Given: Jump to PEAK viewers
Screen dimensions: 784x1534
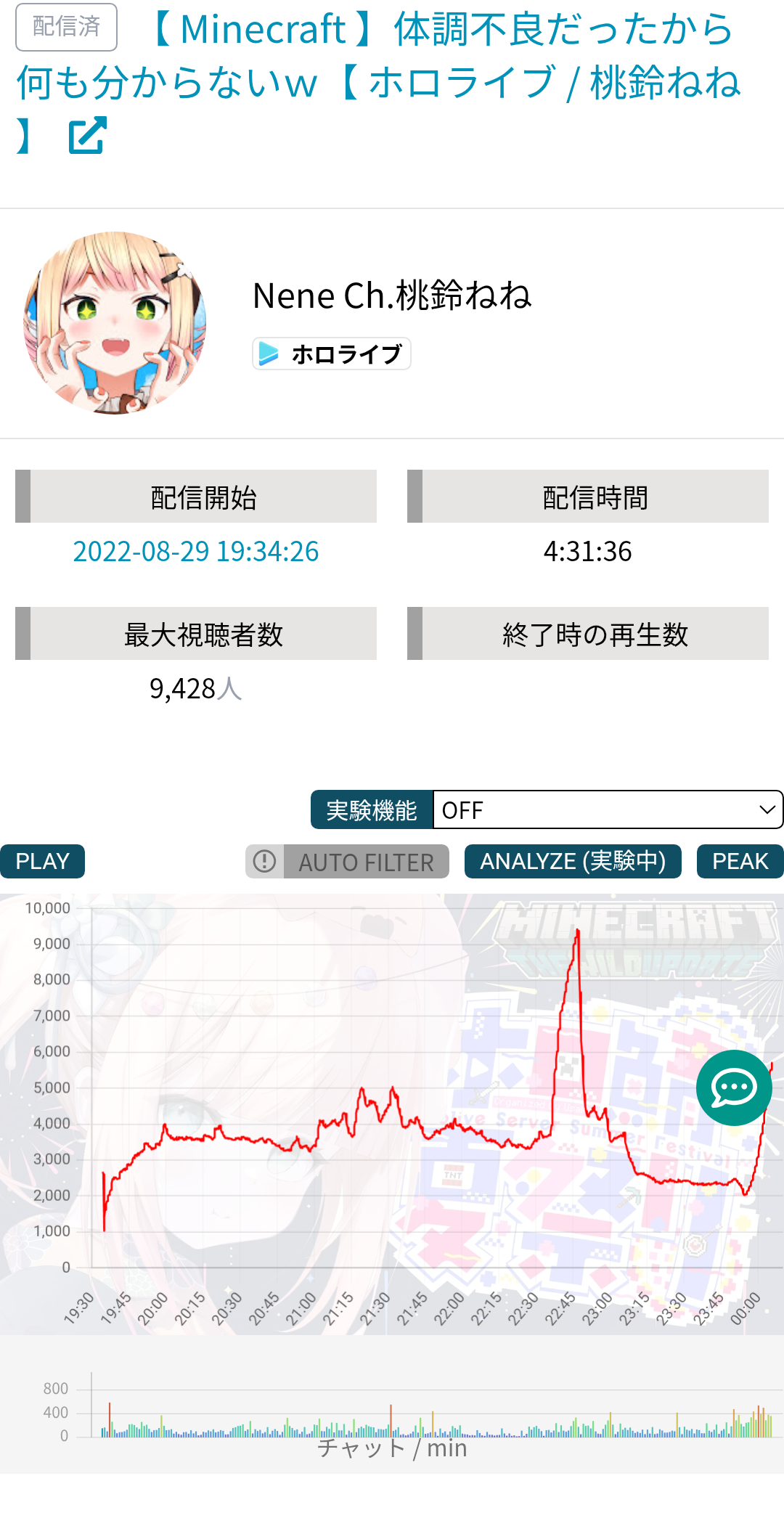Looking at the screenshot, I should pyautogui.click(x=740, y=861).
